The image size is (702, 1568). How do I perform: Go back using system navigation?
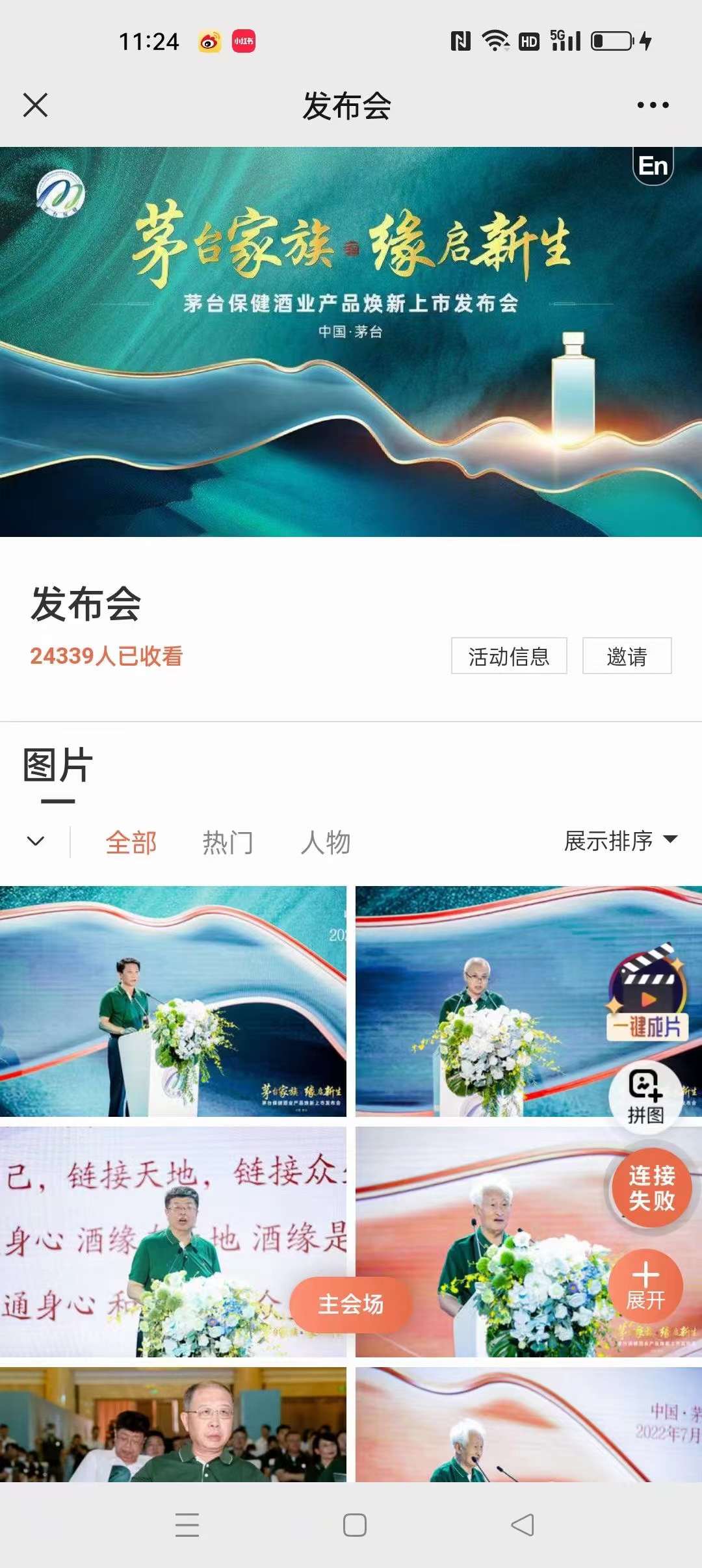click(x=523, y=1524)
